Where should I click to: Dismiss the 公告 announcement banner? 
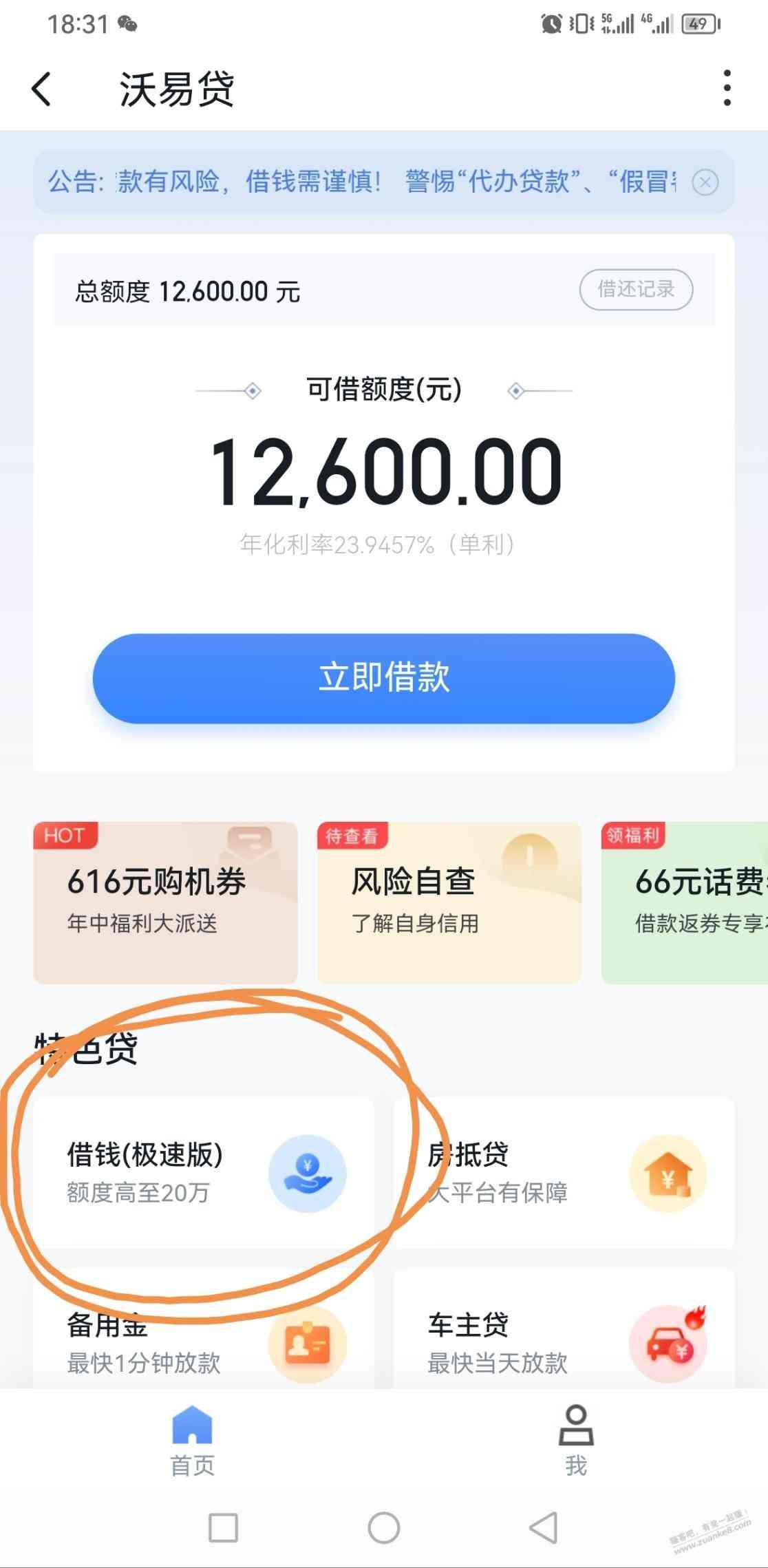[x=705, y=182]
